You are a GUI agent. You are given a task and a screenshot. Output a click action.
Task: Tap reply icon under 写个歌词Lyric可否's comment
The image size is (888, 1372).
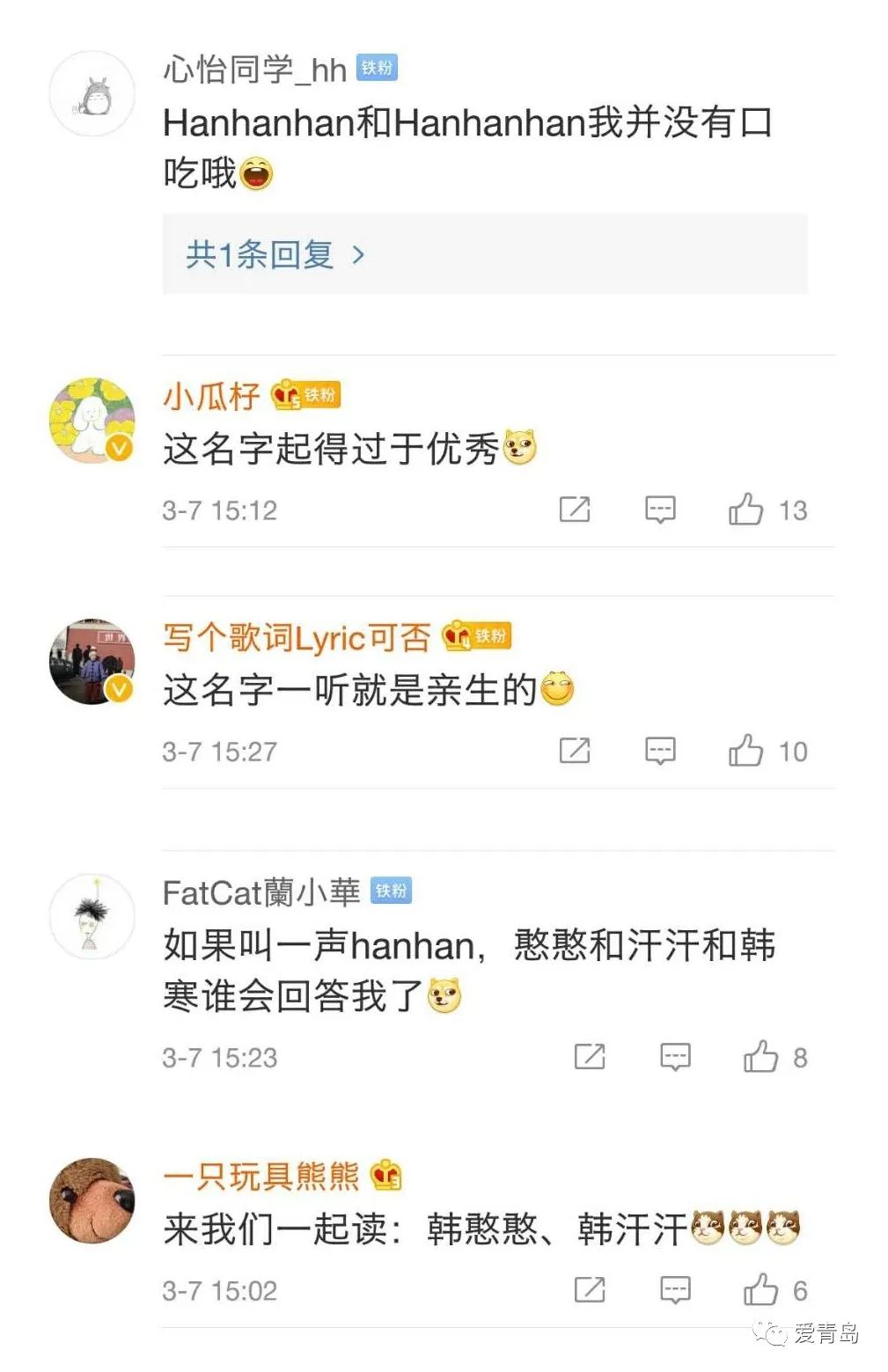660,751
